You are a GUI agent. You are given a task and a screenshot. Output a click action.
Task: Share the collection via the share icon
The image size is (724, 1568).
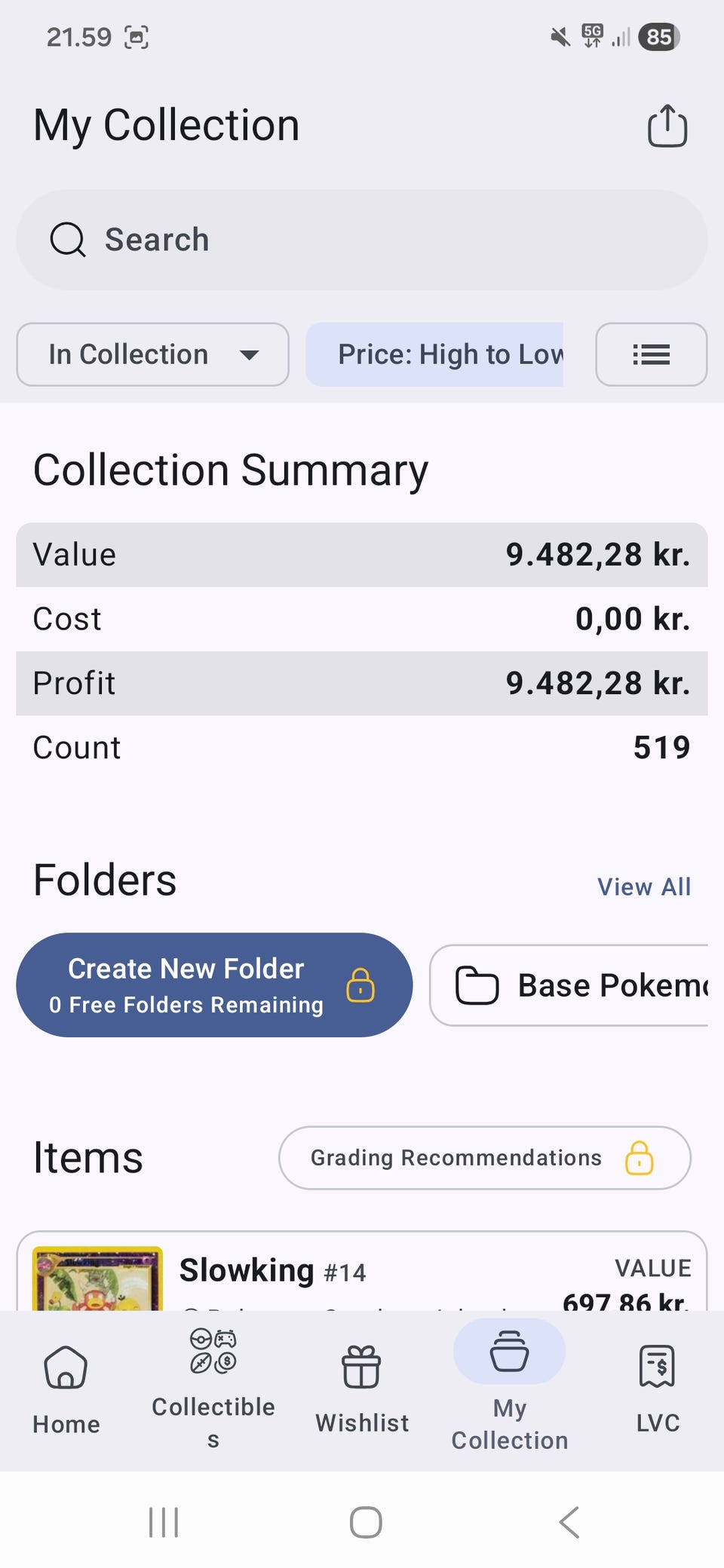pos(667,126)
